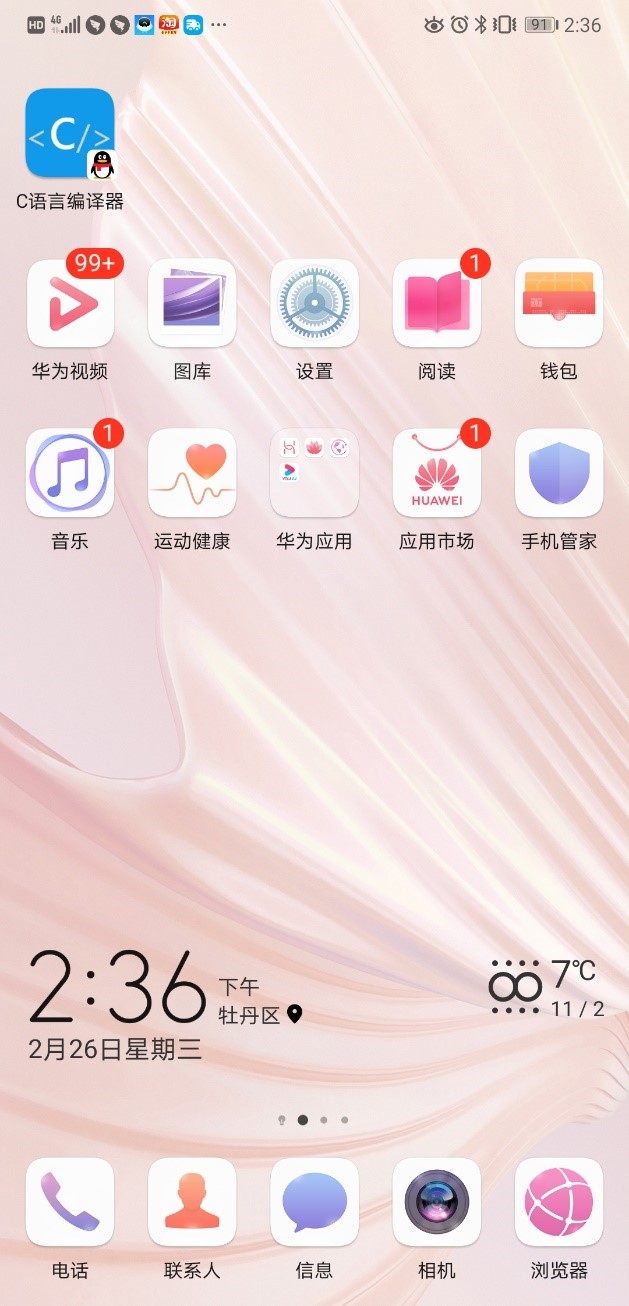Viewport: 629px width, 1306px height.
Task: Open the 图库 gallery app
Action: point(192,303)
